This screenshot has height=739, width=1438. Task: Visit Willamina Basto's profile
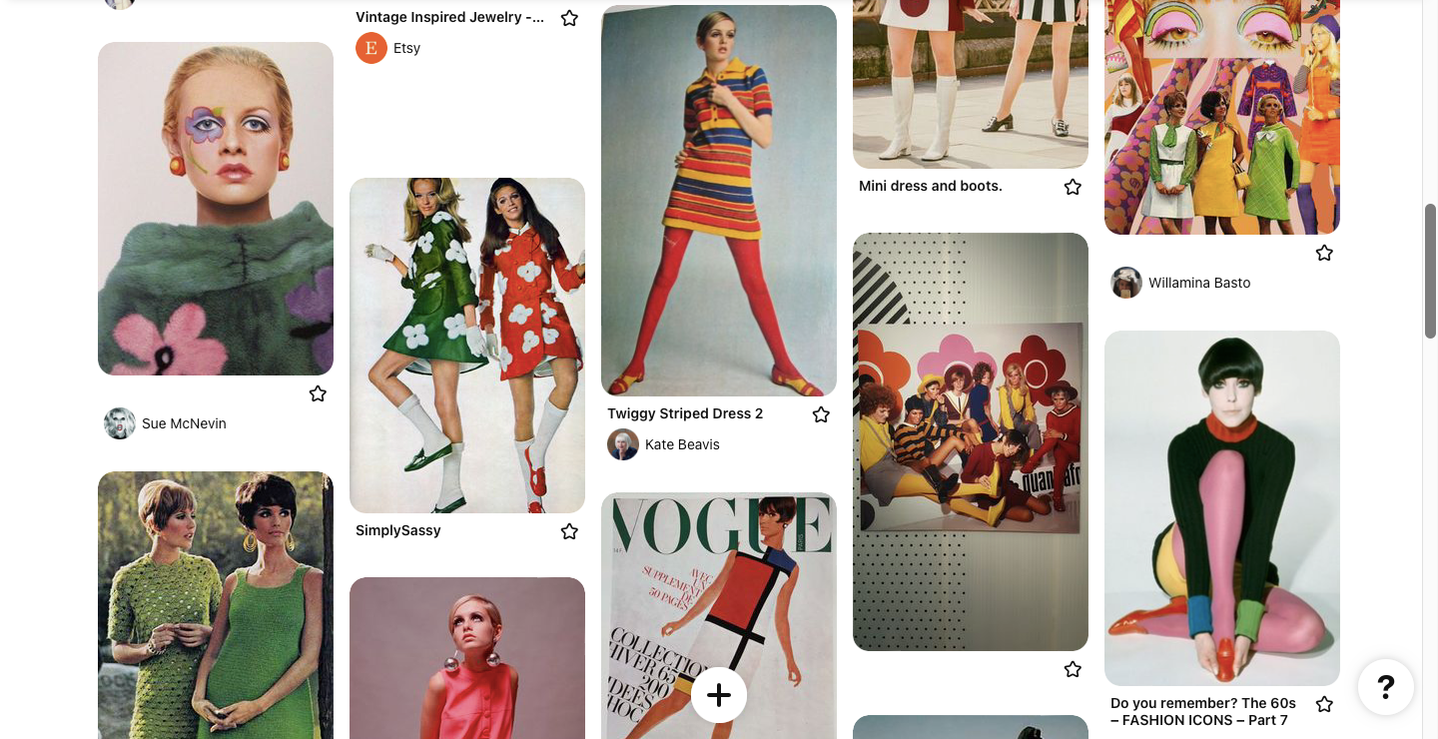tap(1198, 283)
